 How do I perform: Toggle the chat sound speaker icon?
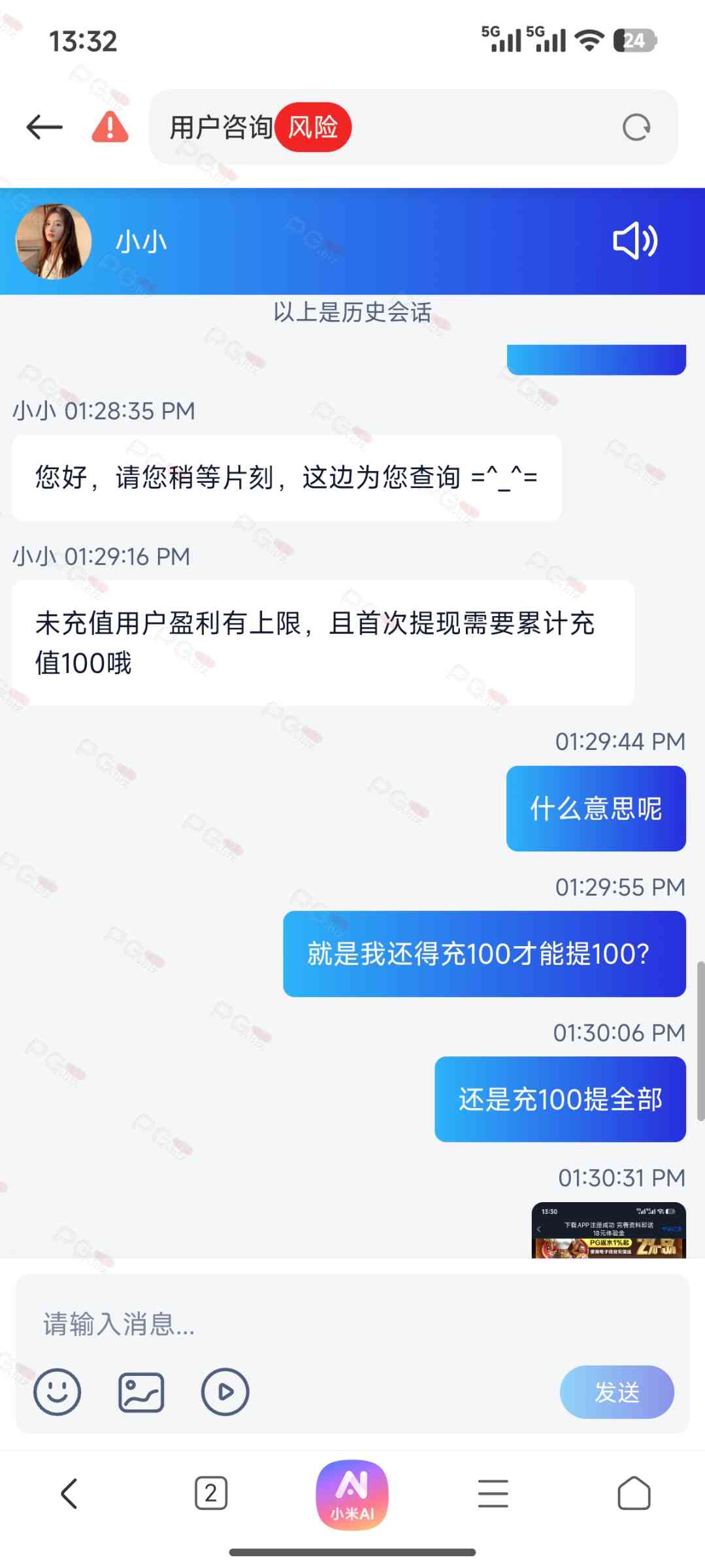point(634,241)
